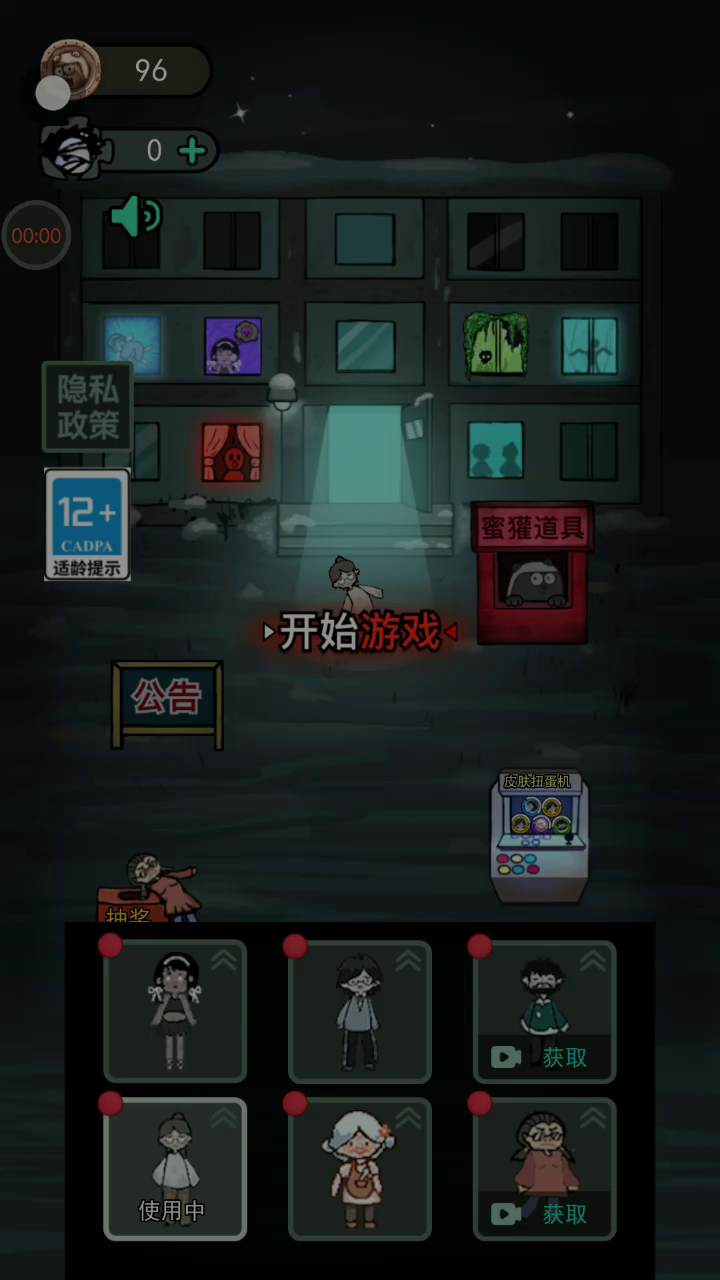Watch ad to get the green-sweater man skin
Image resolution: width=720 pixels, height=1280 pixels.
pos(545,1011)
